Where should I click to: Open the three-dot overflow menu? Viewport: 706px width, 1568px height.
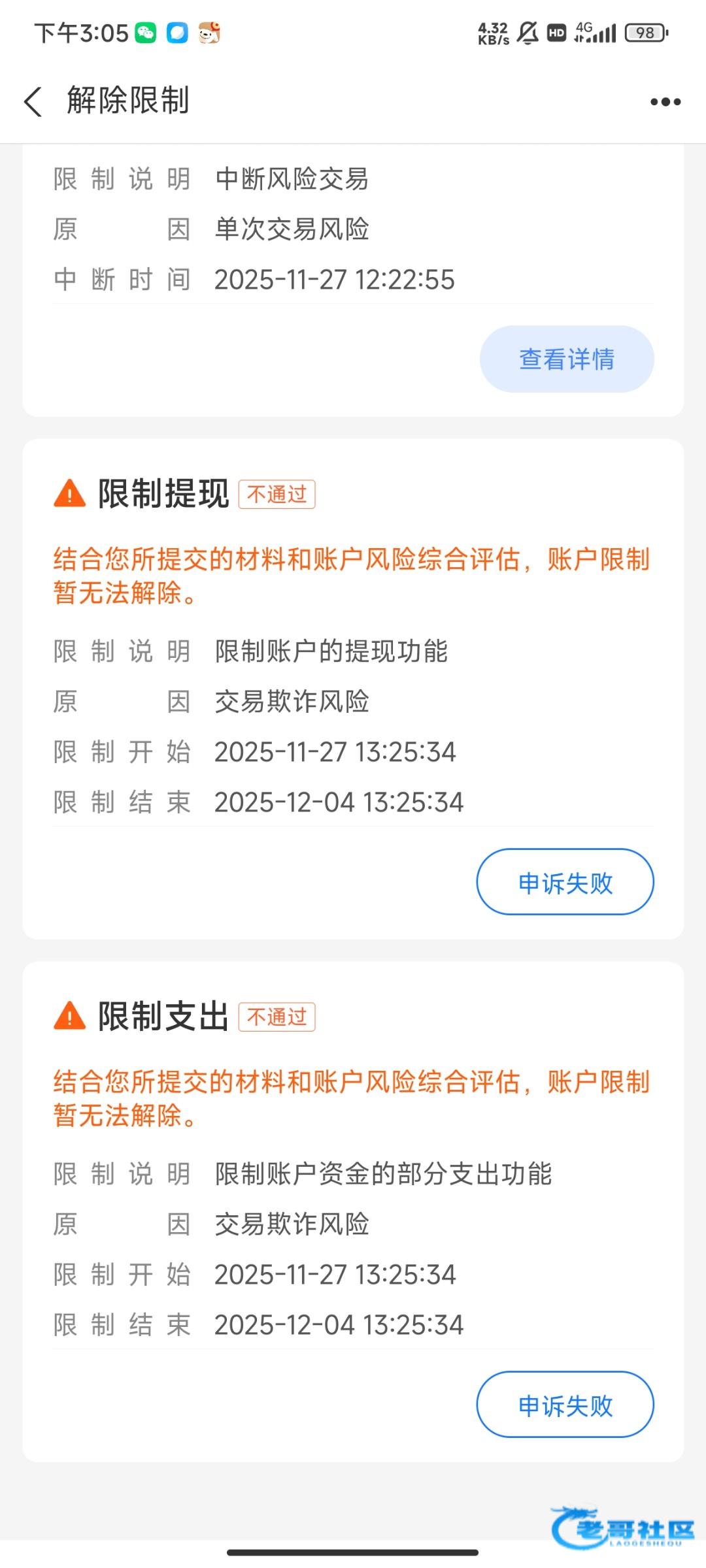[665, 102]
